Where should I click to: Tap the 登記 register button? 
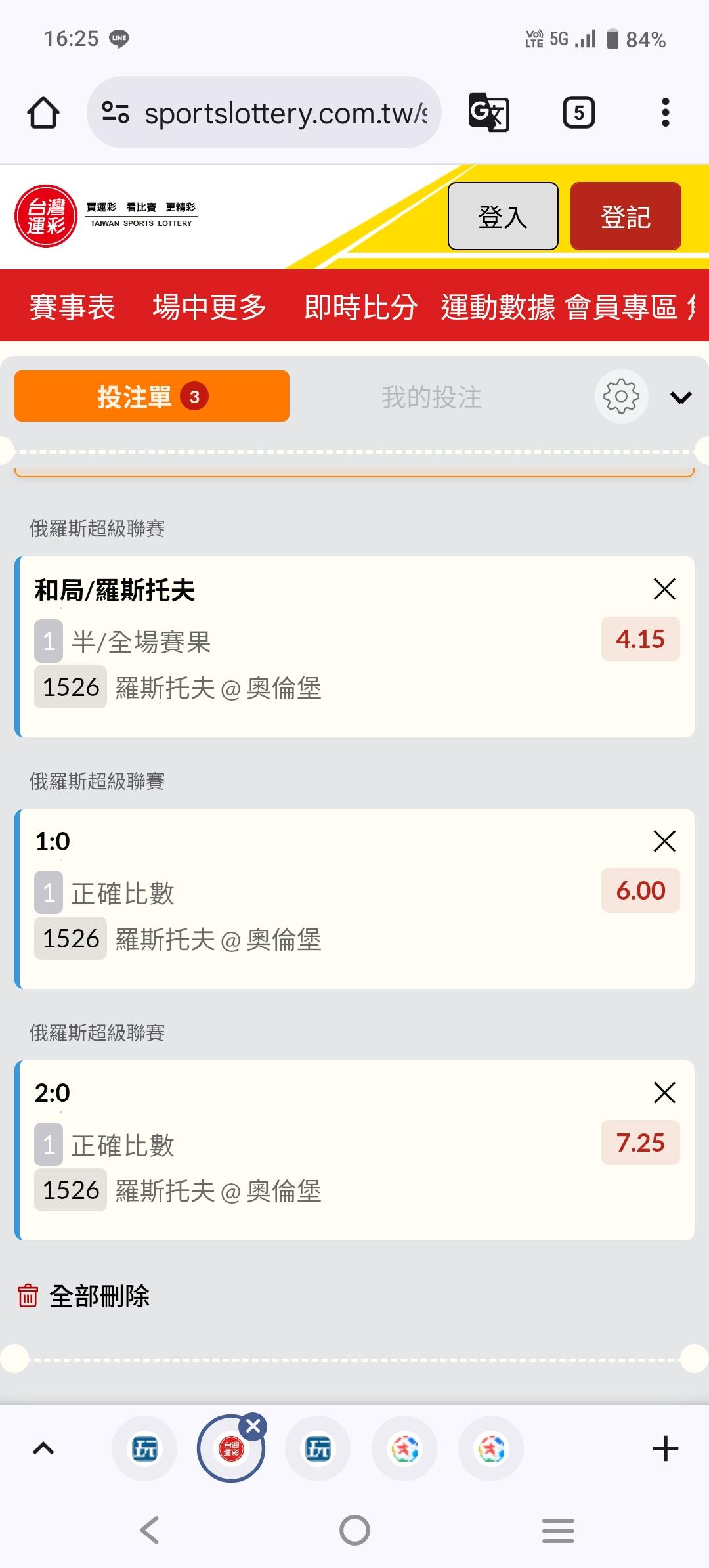(x=626, y=216)
